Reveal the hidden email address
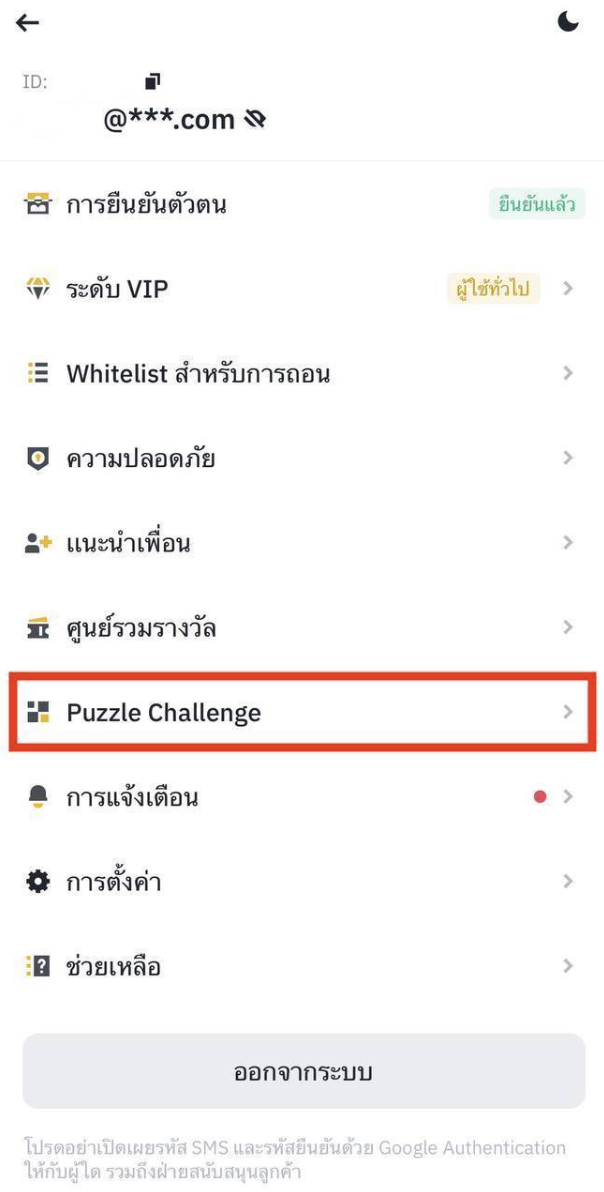Screen dimensions: 604x1192 (x=255, y=121)
